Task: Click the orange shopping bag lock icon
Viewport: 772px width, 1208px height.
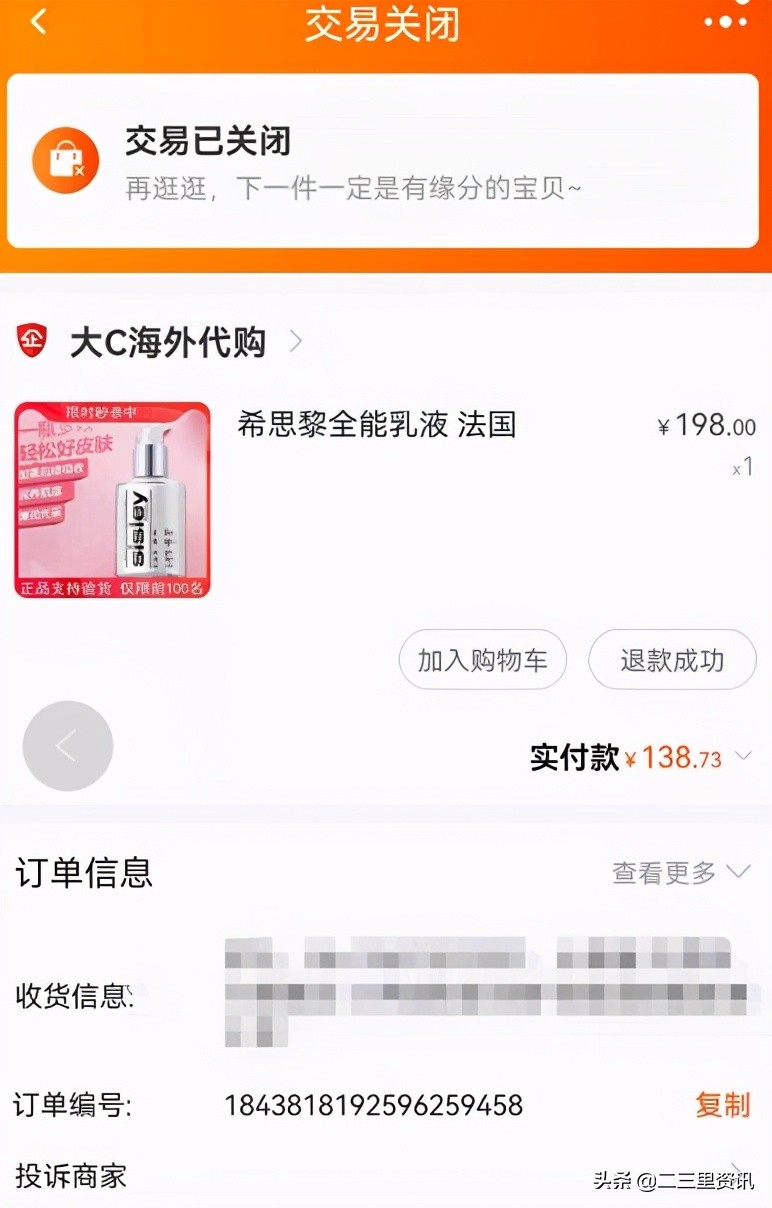Action: coord(64,158)
